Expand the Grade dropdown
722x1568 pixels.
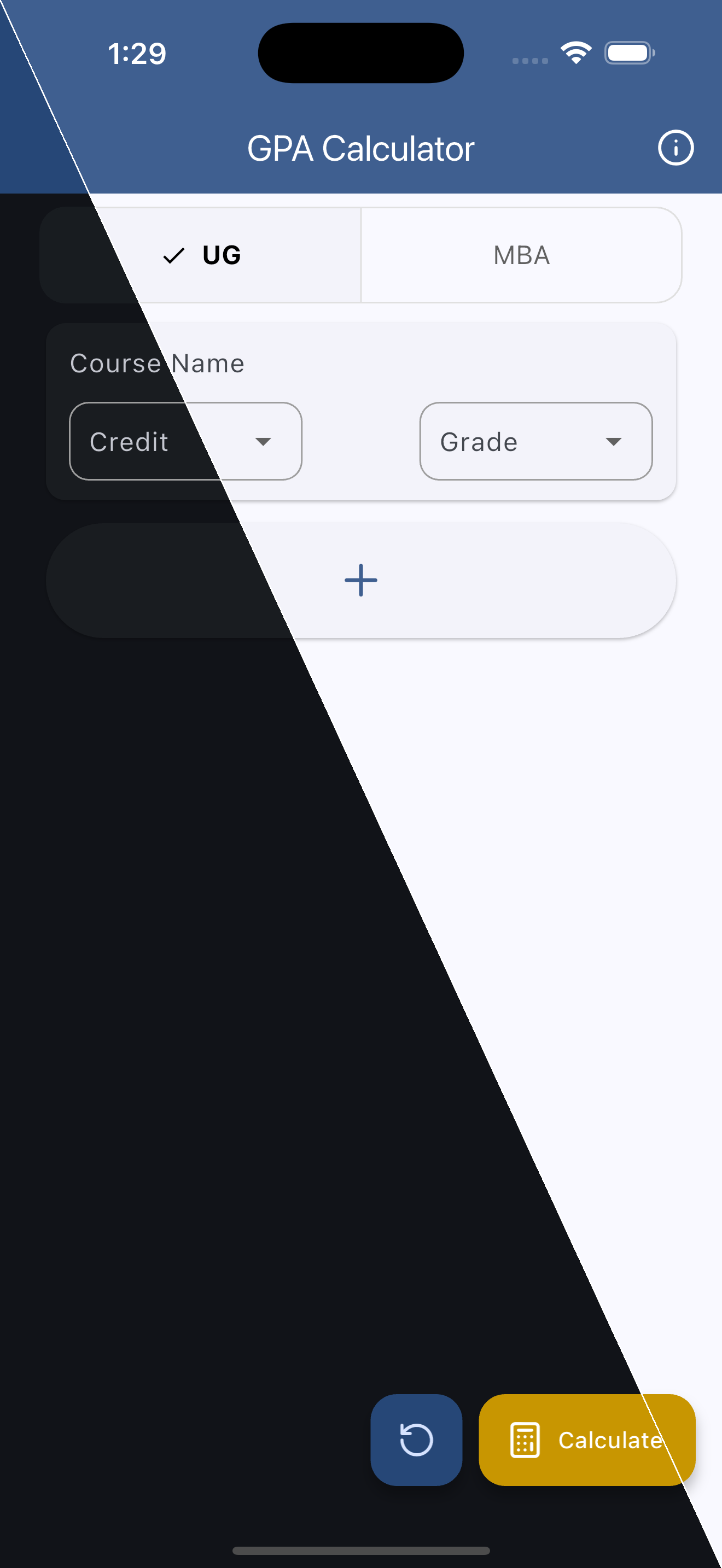point(535,441)
